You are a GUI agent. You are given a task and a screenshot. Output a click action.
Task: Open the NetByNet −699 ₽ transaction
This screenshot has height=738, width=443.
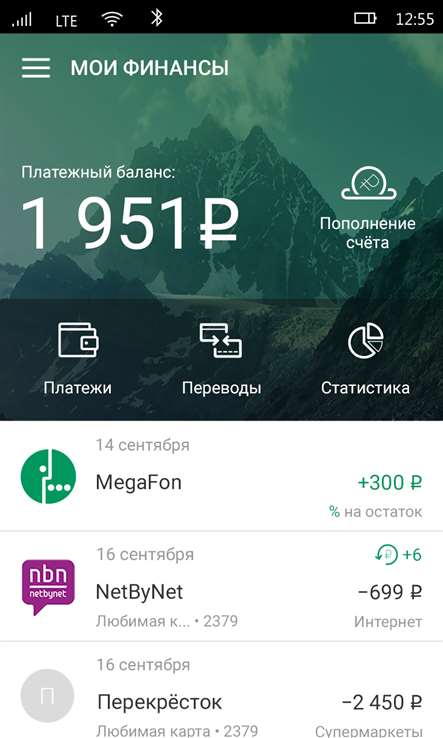coord(221,586)
